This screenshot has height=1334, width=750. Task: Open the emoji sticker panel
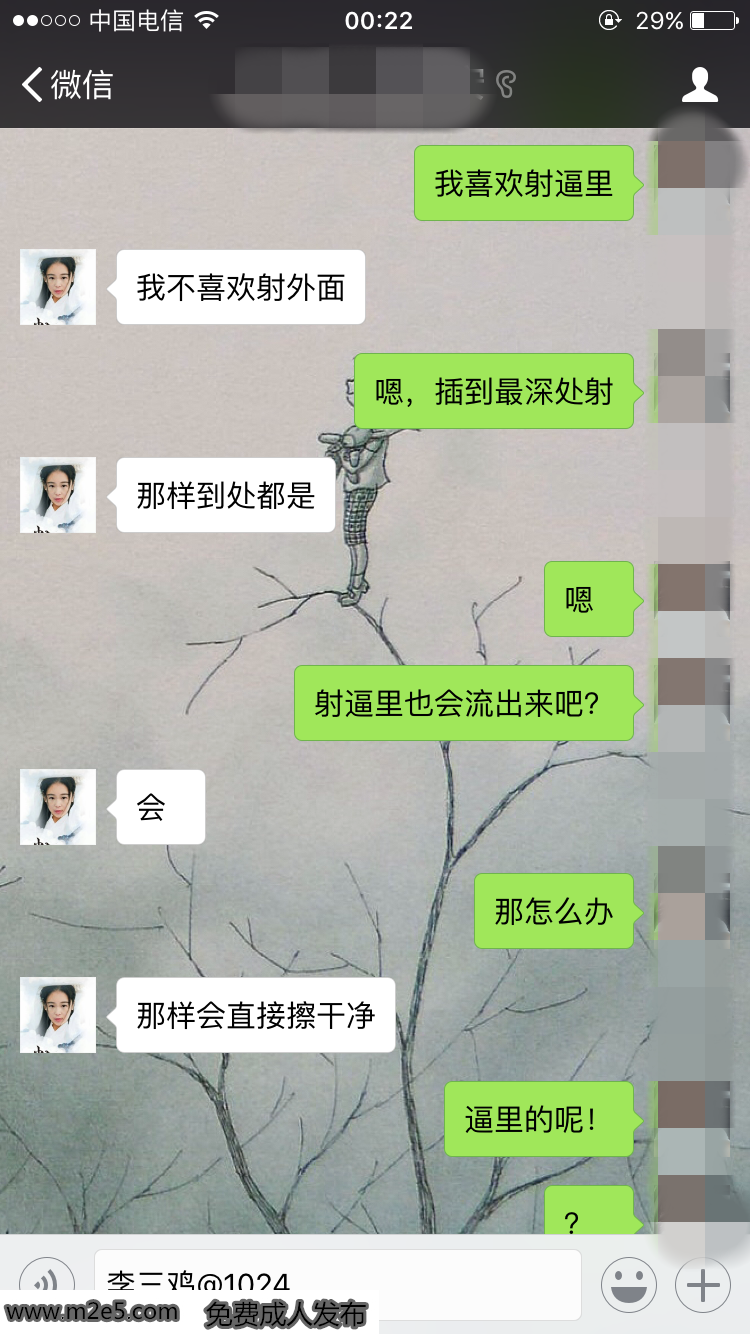pyautogui.click(x=629, y=1284)
